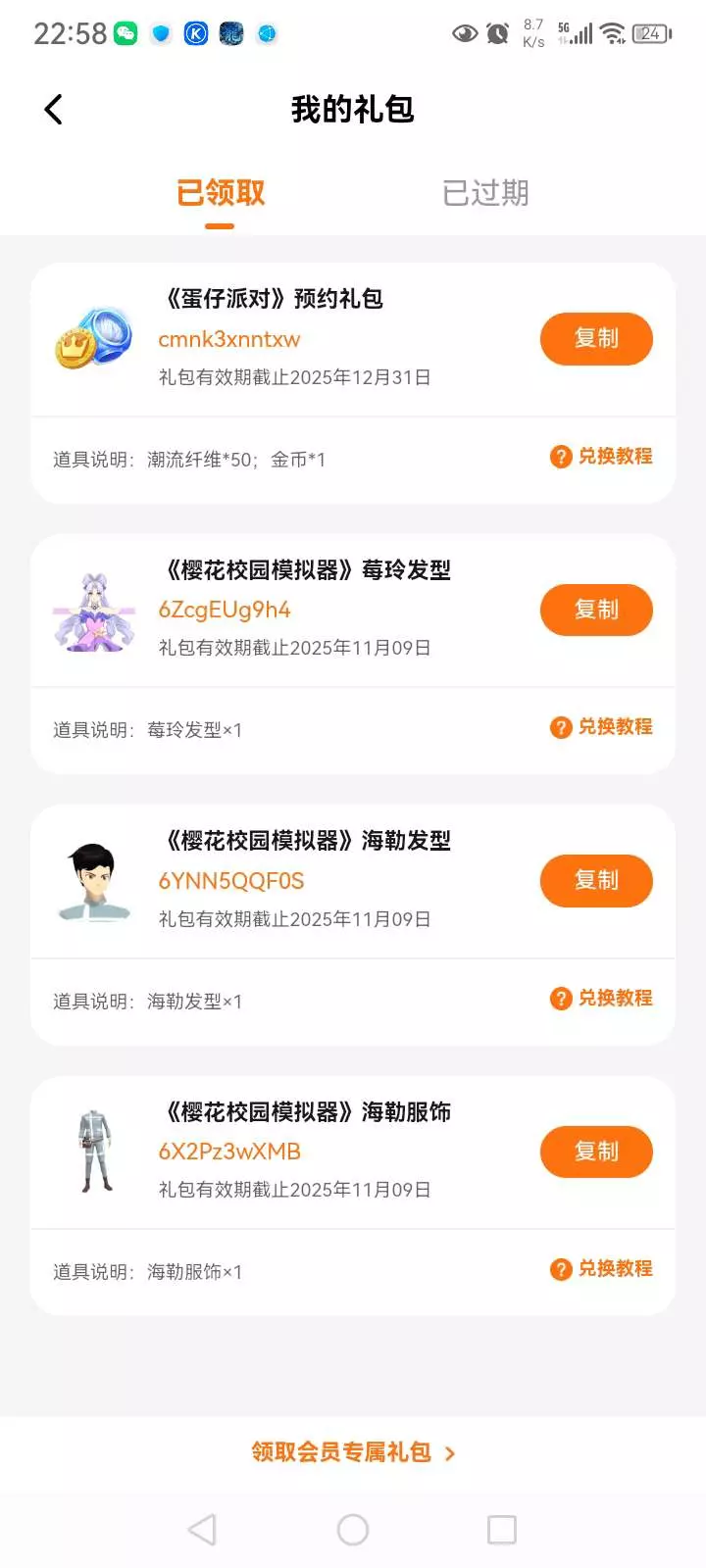
Task: Open 兑换教程 for 蛋仔派对 礼包
Action: tap(602, 457)
